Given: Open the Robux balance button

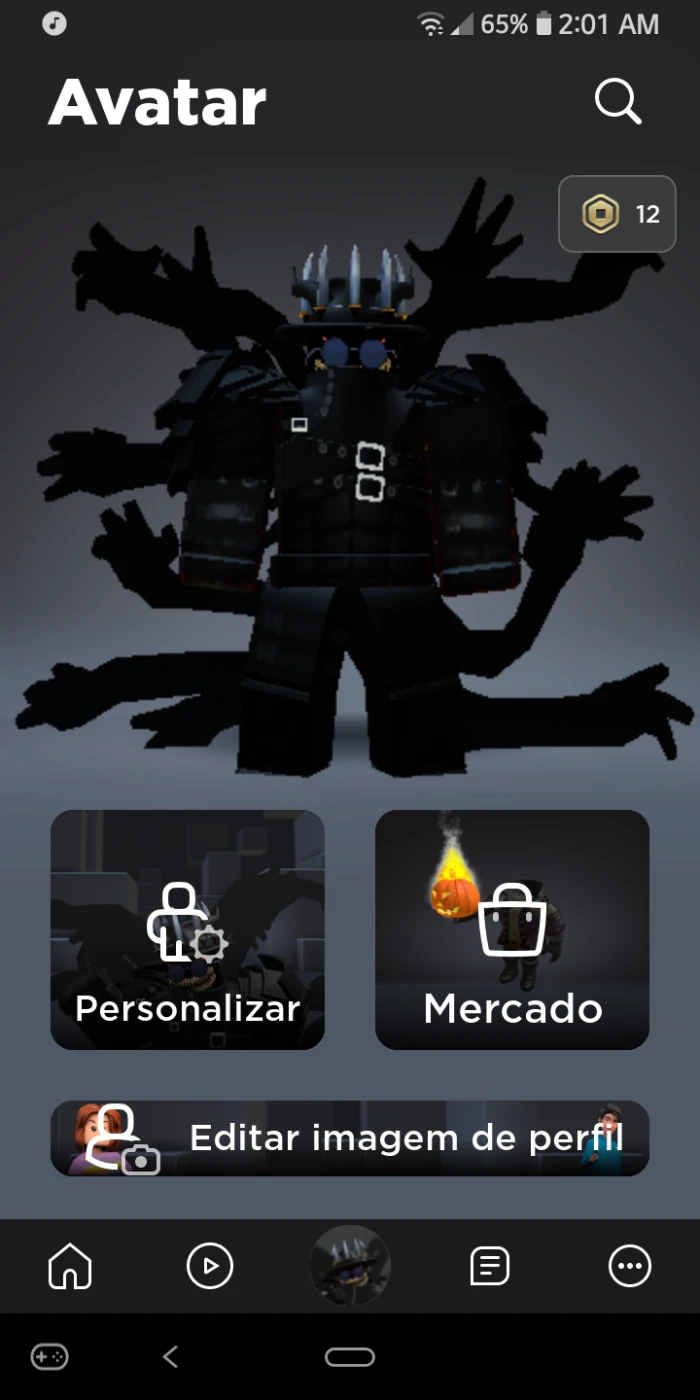Looking at the screenshot, I should (617, 214).
